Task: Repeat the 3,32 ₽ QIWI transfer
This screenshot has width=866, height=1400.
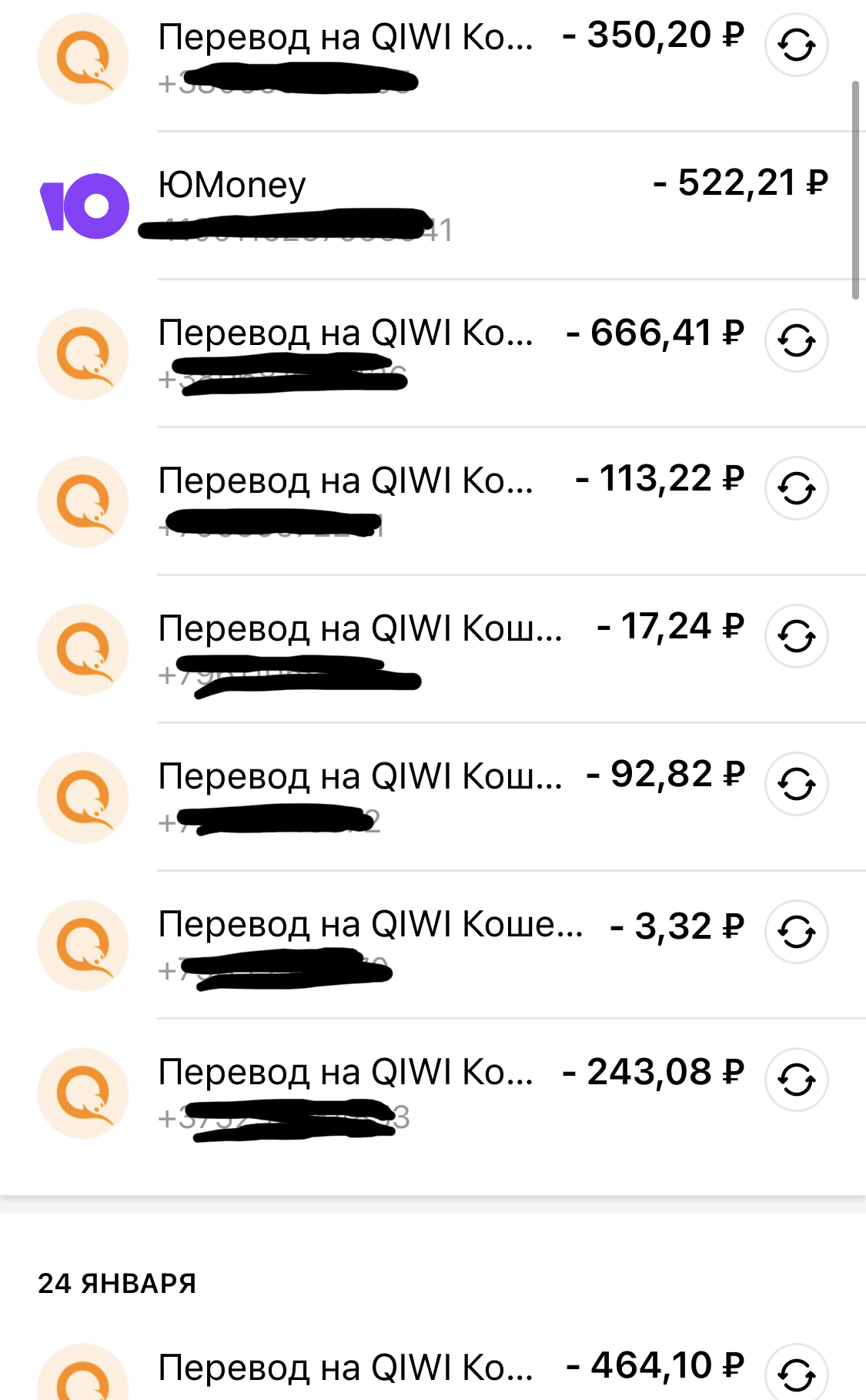Action: tap(796, 932)
